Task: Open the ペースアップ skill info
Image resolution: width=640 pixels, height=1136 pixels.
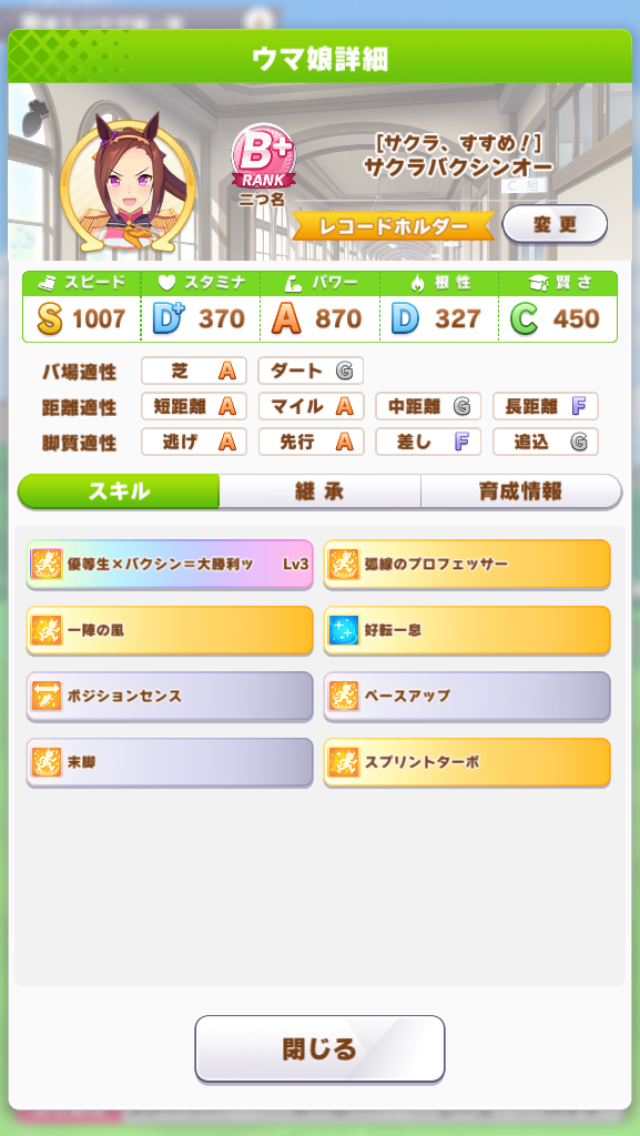Action: [467, 696]
